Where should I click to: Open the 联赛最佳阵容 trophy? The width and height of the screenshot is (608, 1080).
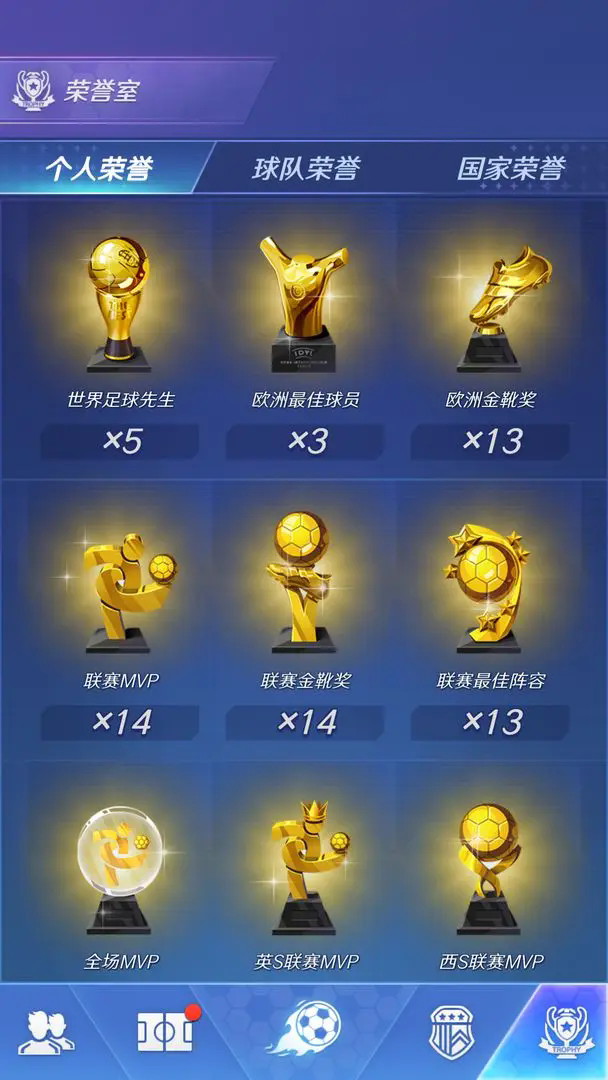(490, 585)
